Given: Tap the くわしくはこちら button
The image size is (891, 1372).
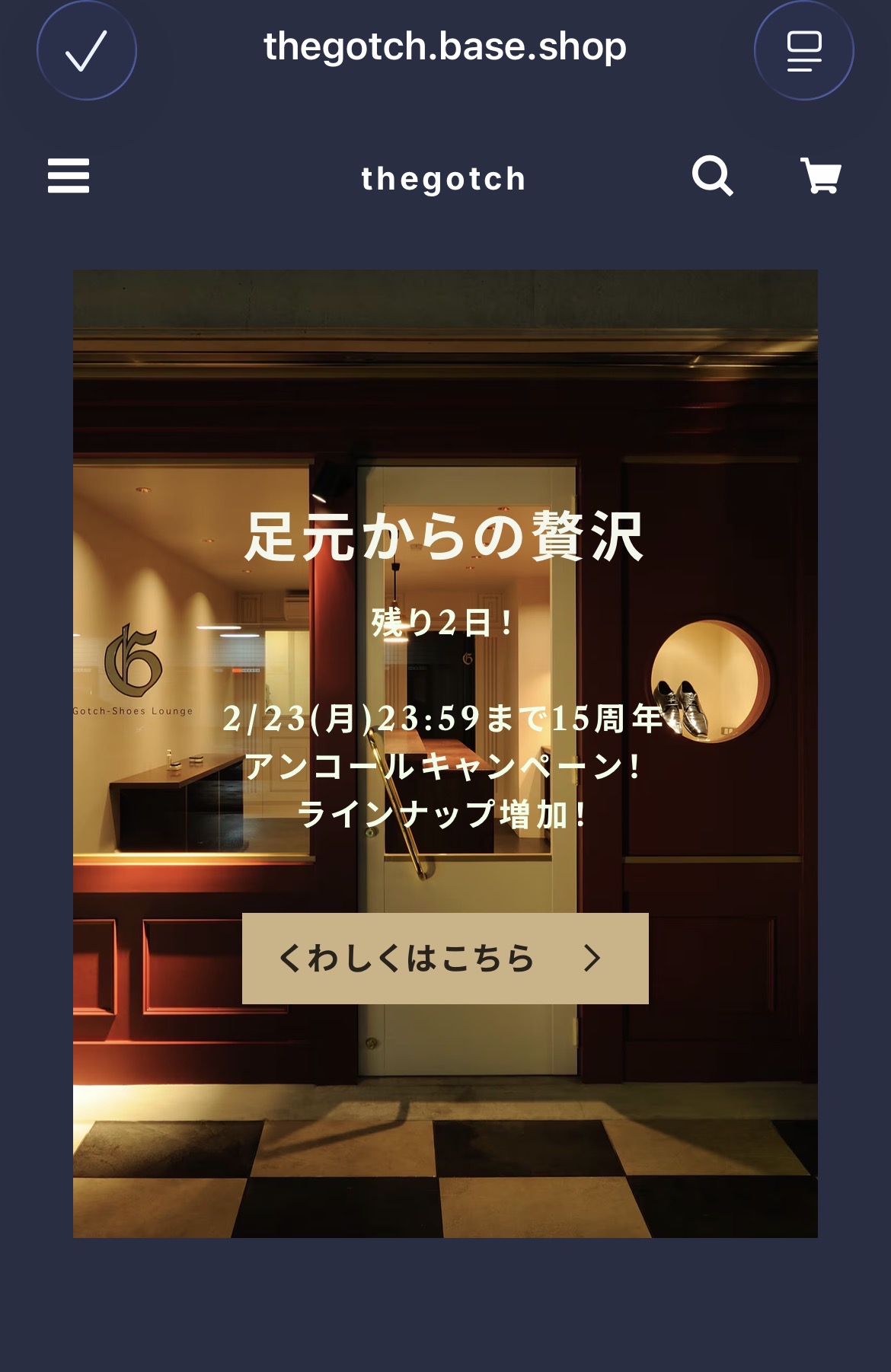Looking at the screenshot, I should tap(445, 958).
